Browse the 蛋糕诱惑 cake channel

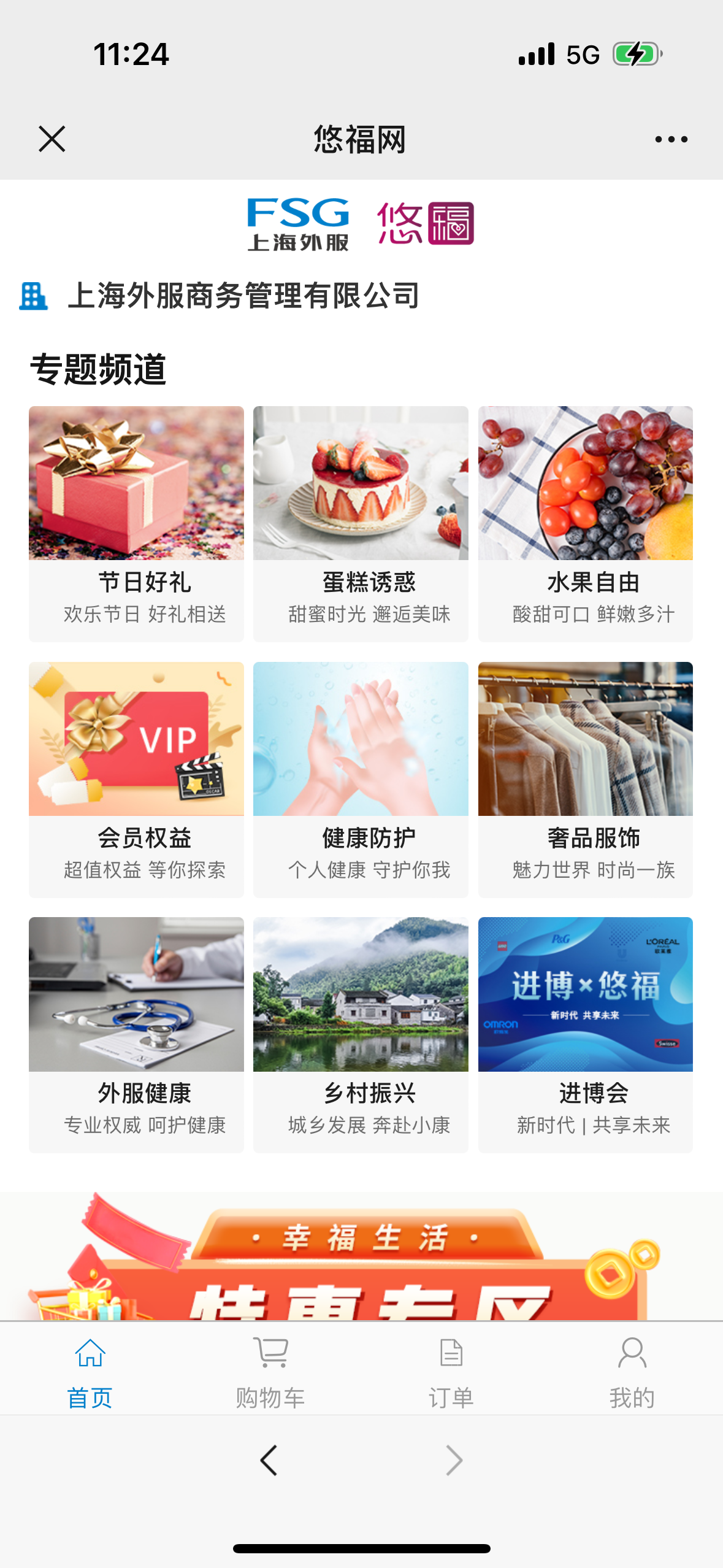(x=361, y=523)
